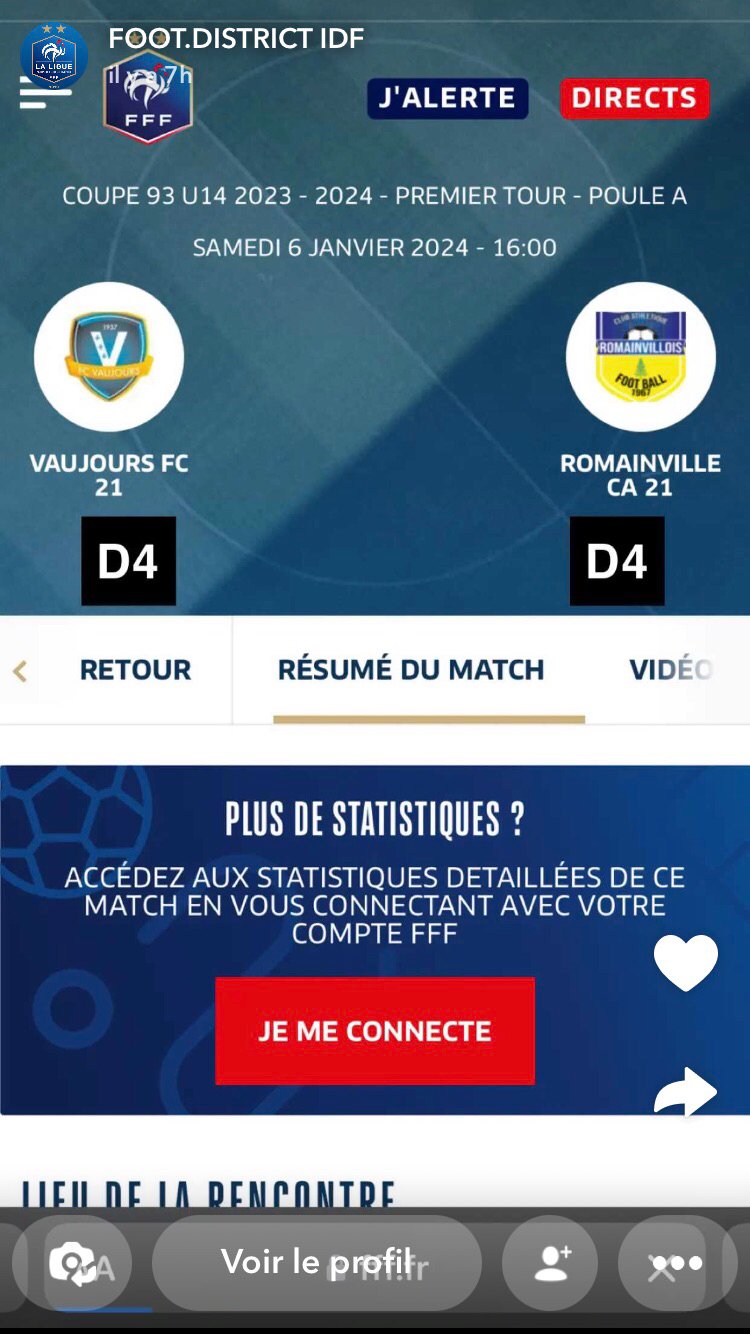Reply with the camera icon

(x=72, y=1263)
